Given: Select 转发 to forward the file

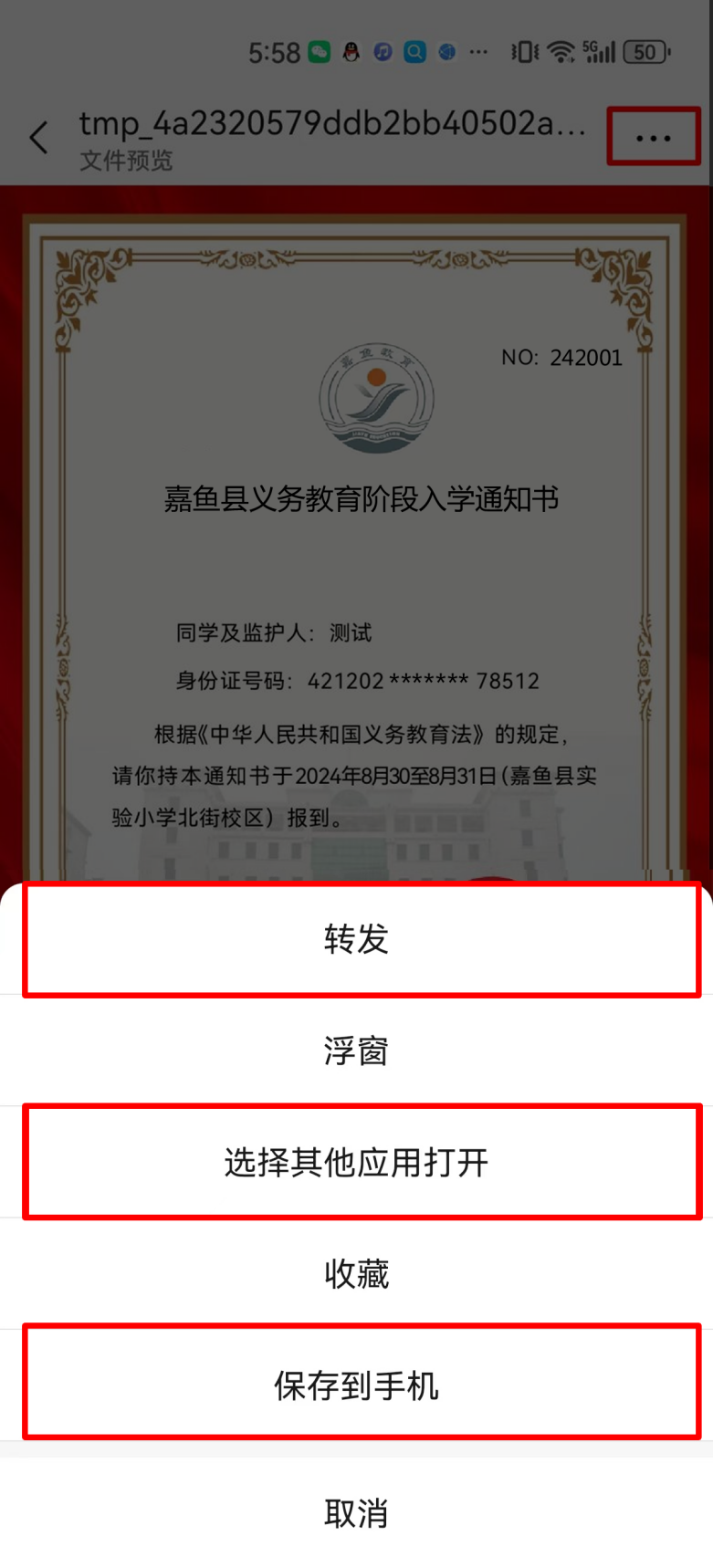Looking at the screenshot, I should pyautogui.click(x=357, y=939).
